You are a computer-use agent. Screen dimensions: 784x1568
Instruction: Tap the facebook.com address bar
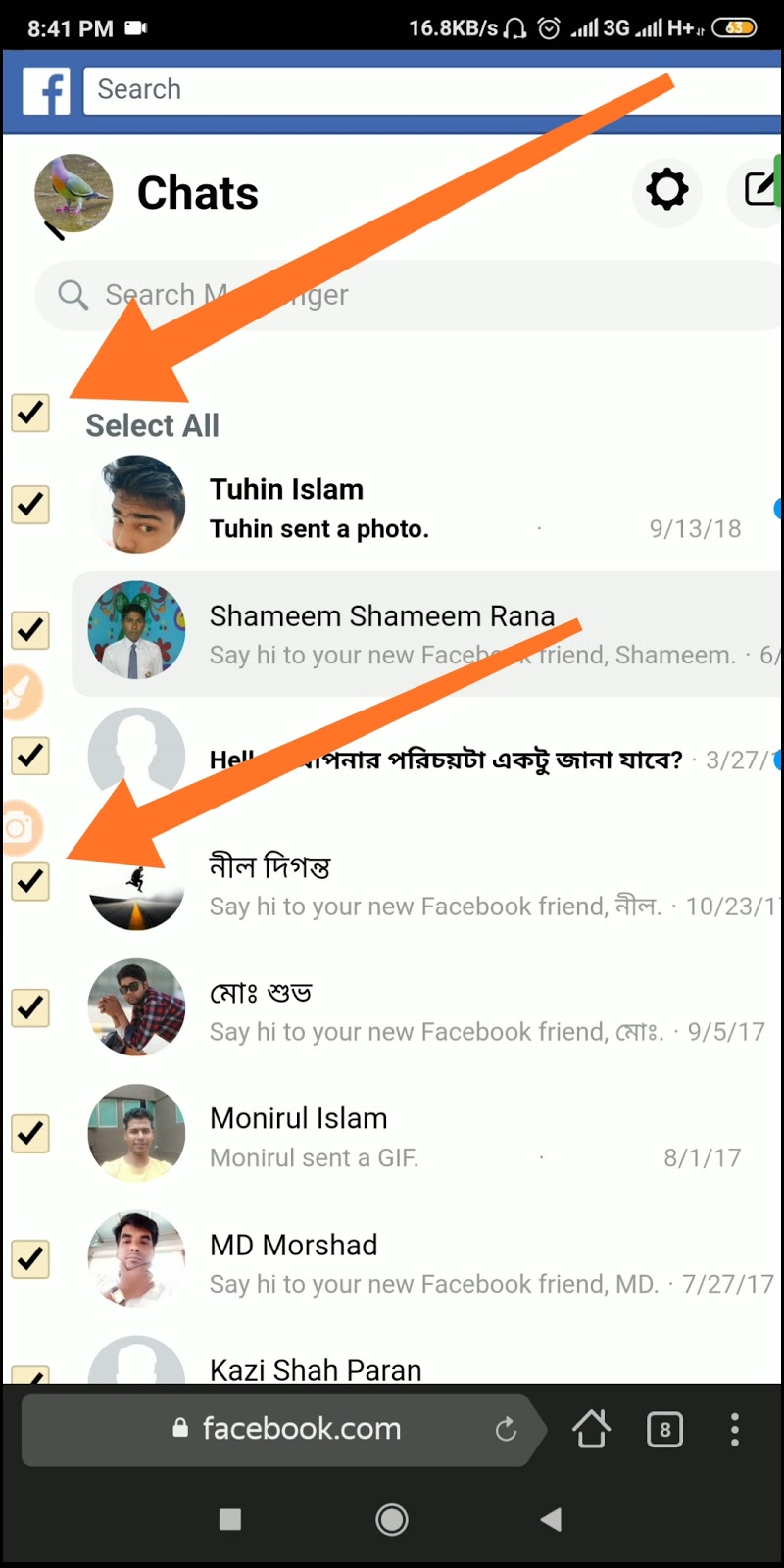(294, 1430)
